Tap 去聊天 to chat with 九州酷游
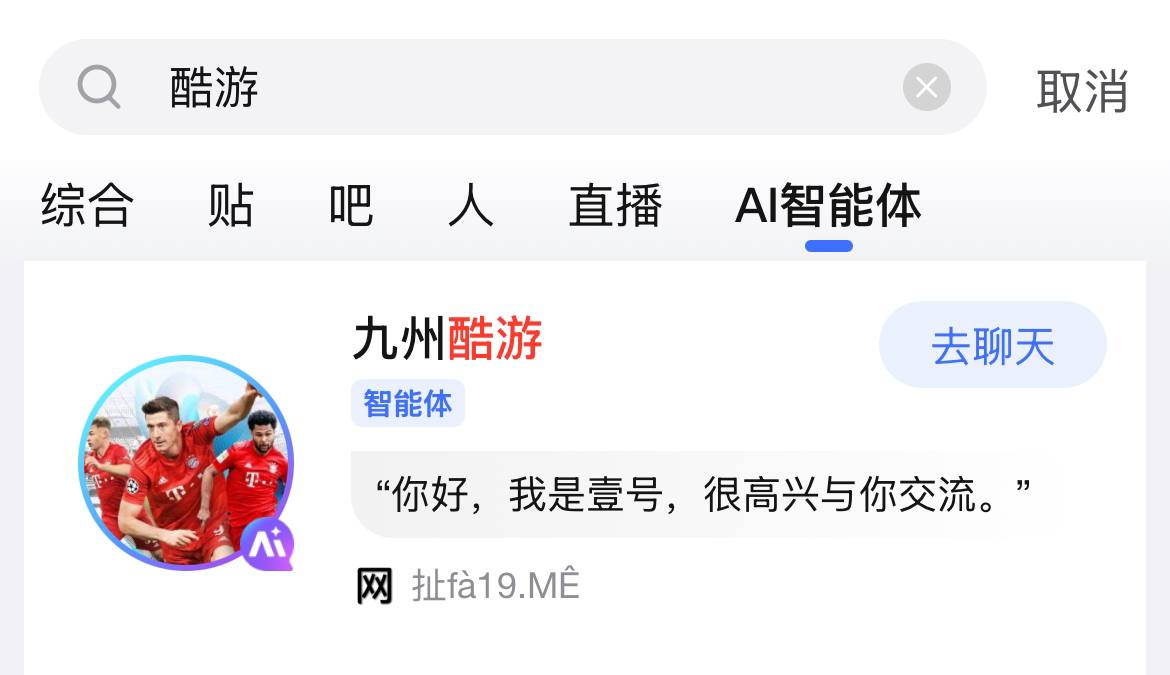 pos(992,345)
